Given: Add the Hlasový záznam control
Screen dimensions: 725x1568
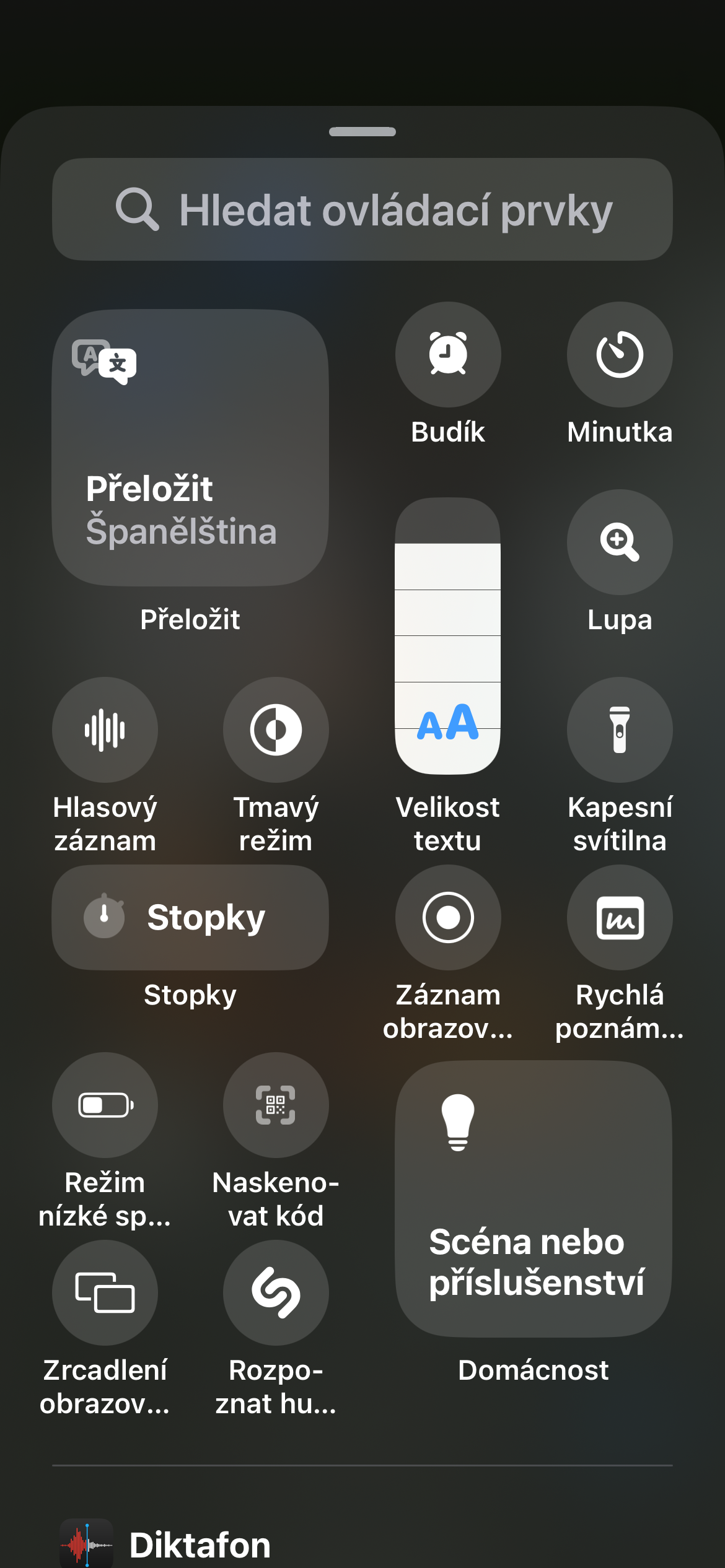Looking at the screenshot, I should pos(105,730).
